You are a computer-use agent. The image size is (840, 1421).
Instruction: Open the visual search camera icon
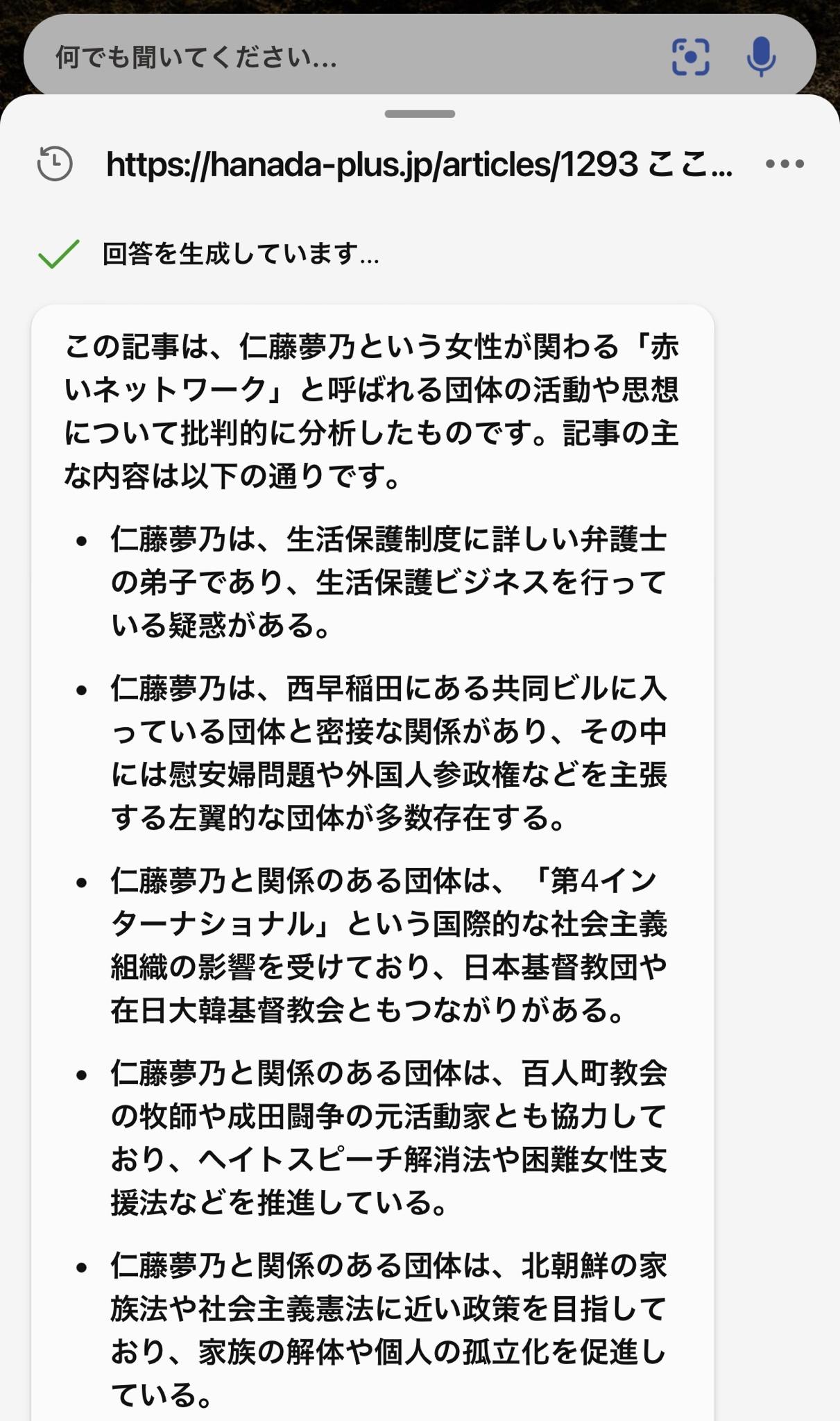click(690, 56)
